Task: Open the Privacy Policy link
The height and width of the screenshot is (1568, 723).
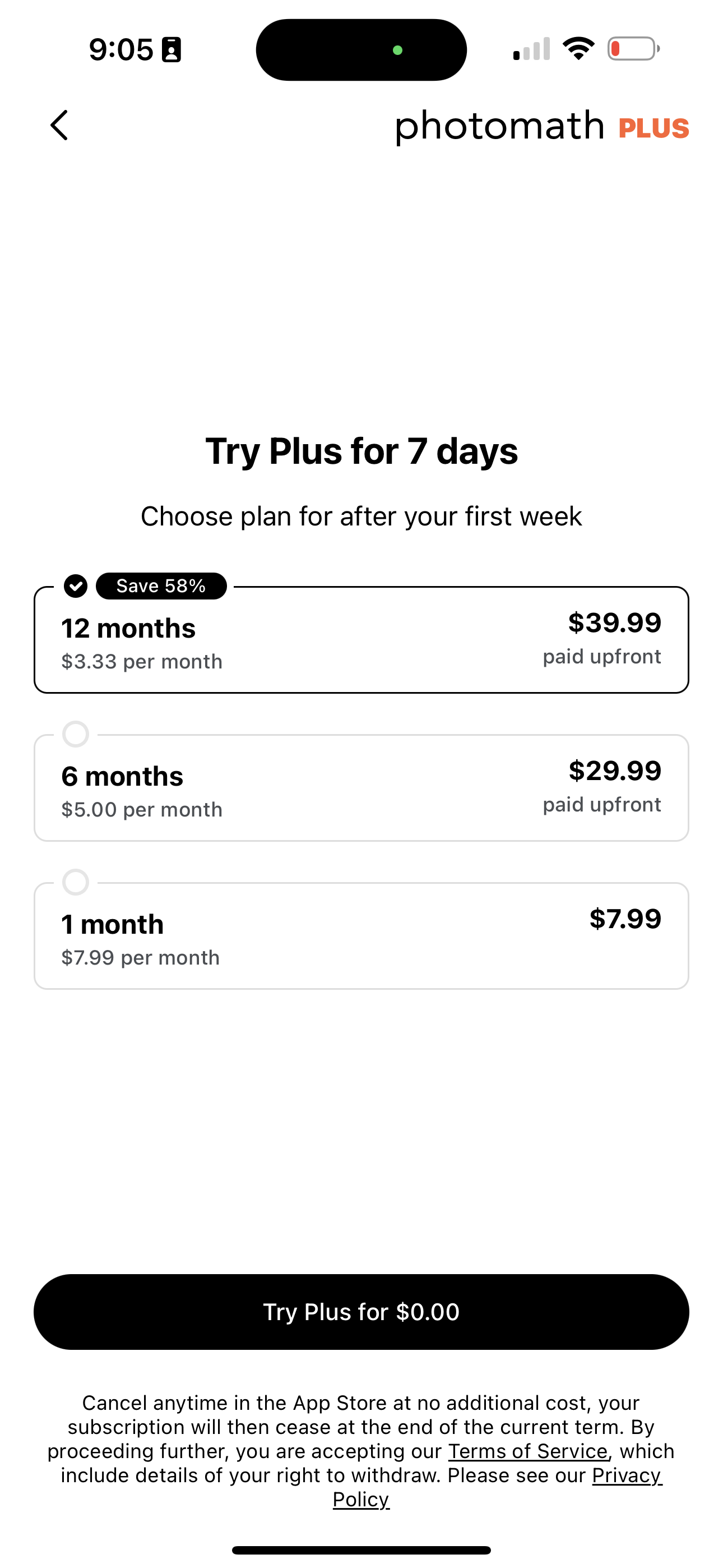Action: pyautogui.click(x=626, y=1475)
